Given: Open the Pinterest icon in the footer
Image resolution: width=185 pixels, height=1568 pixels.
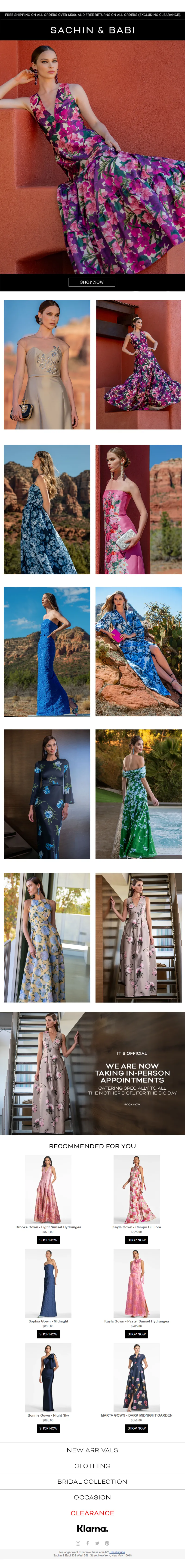Looking at the screenshot, I should click(107, 1543).
